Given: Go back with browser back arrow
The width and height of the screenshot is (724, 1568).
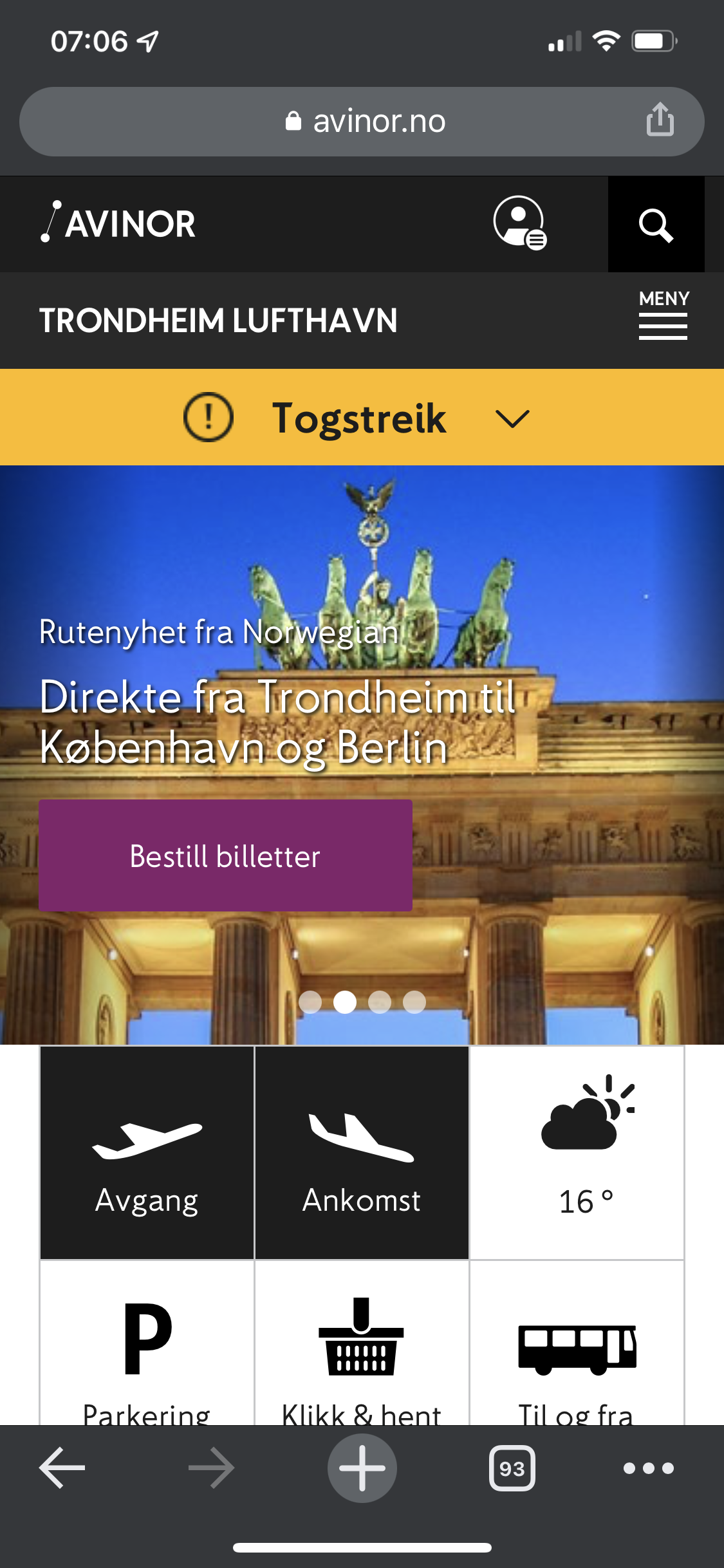Looking at the screenshot, I should point(62,1468).
